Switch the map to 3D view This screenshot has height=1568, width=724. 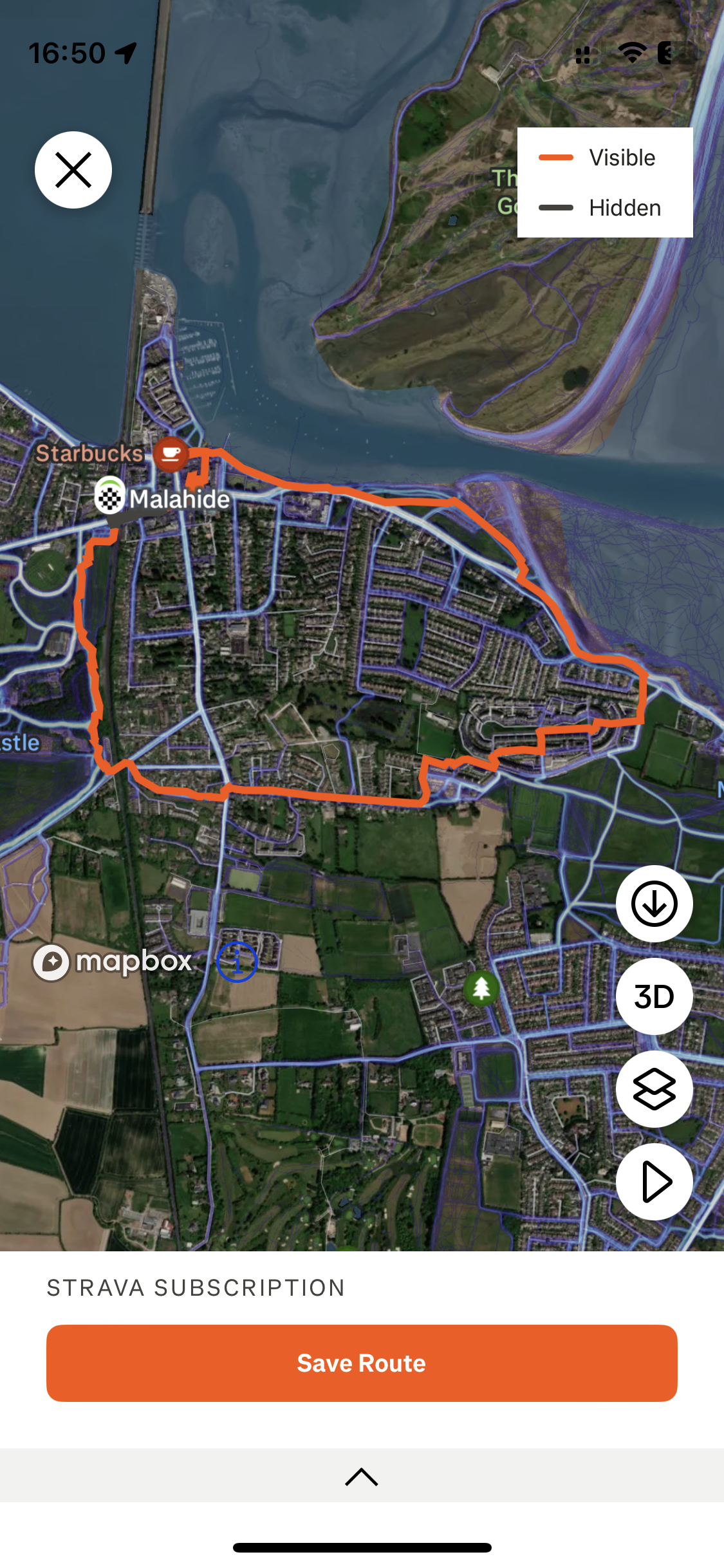[x=654, y=996]
